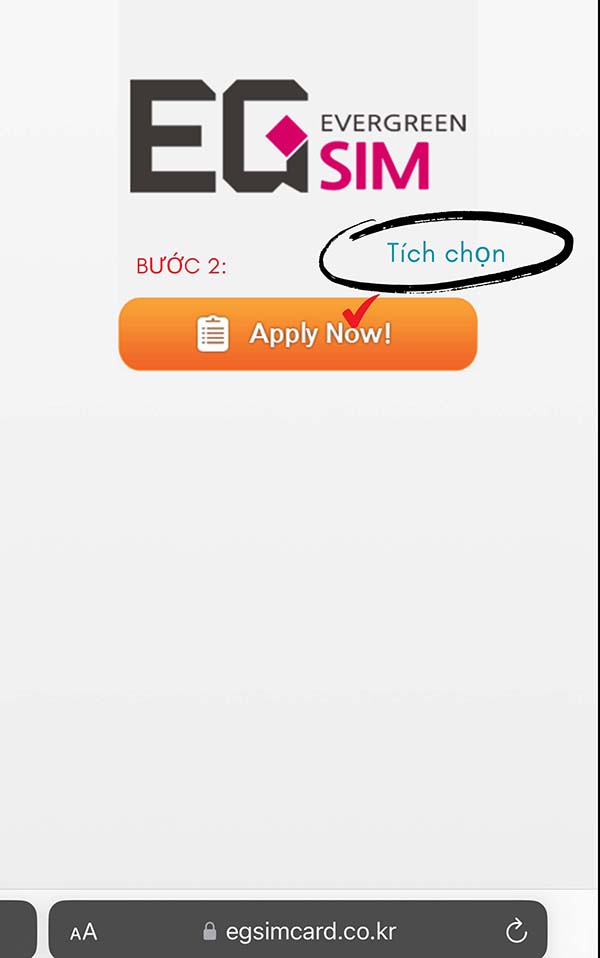Viewport: 600px width, 958px height.
Task: Reload the egsimcard.co.kr page
Action: (516, 932)
